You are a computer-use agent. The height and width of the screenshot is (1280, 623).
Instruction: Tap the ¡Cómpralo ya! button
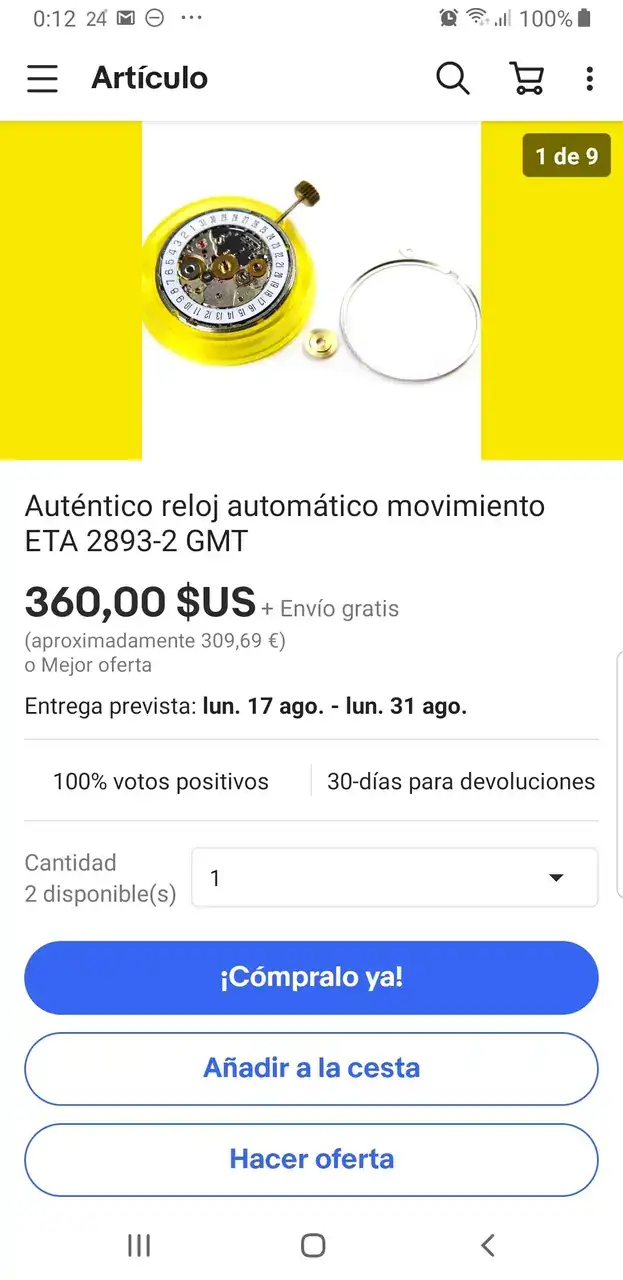pos(311,977)
